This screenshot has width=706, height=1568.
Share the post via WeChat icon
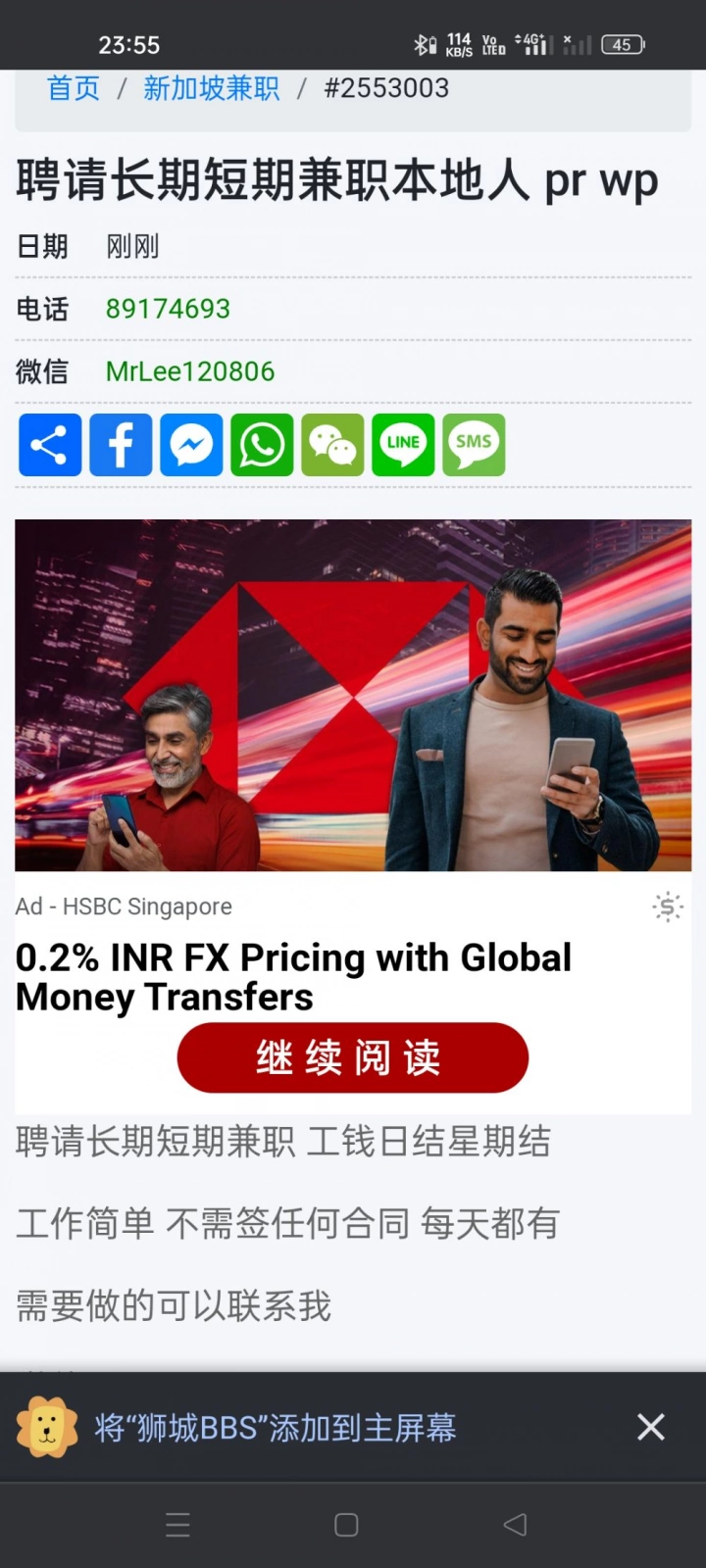pyautogui.click(x=332, y=445)
